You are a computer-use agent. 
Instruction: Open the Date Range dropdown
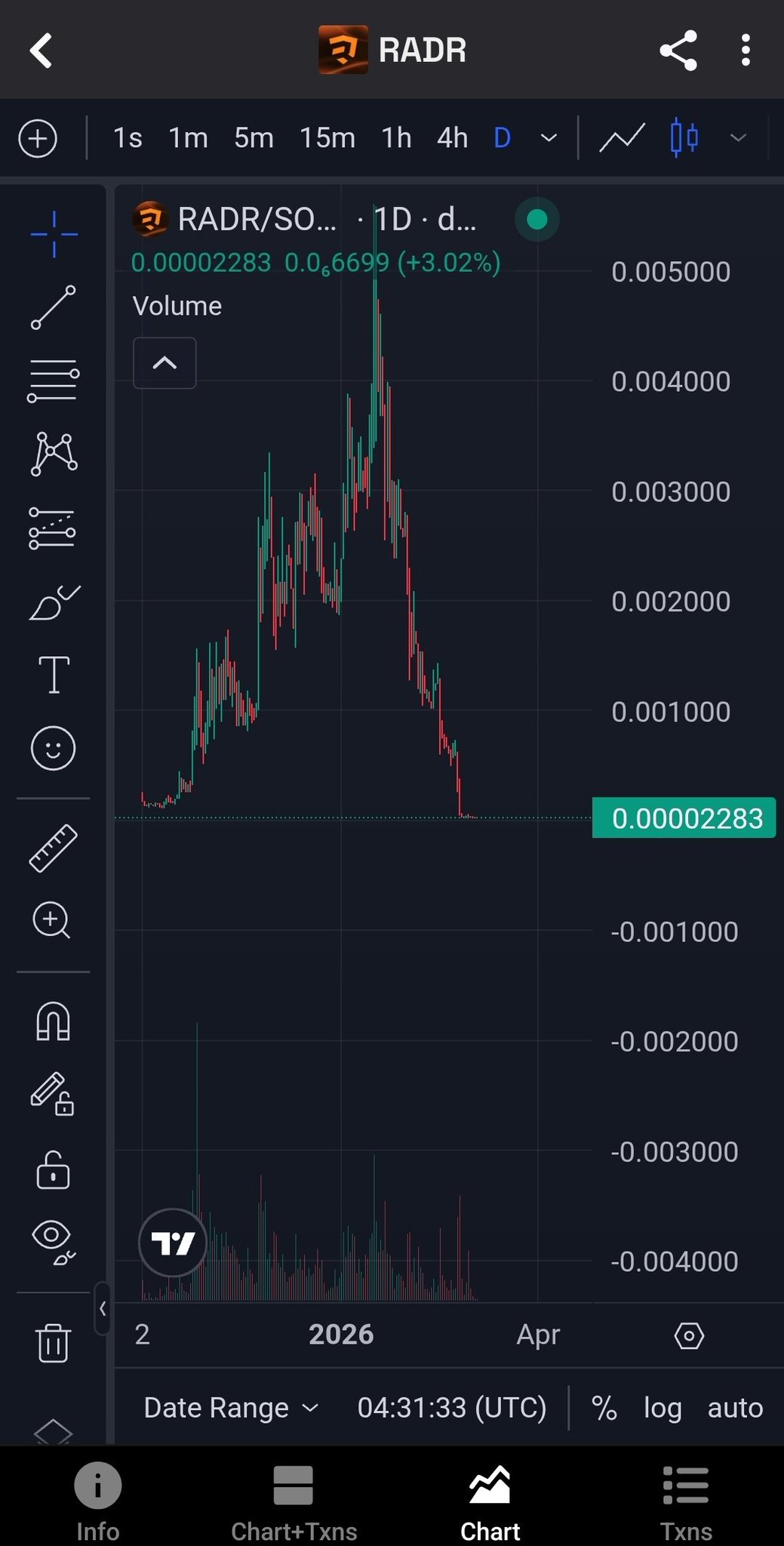pyautogui.click(x=231, y=1408)
